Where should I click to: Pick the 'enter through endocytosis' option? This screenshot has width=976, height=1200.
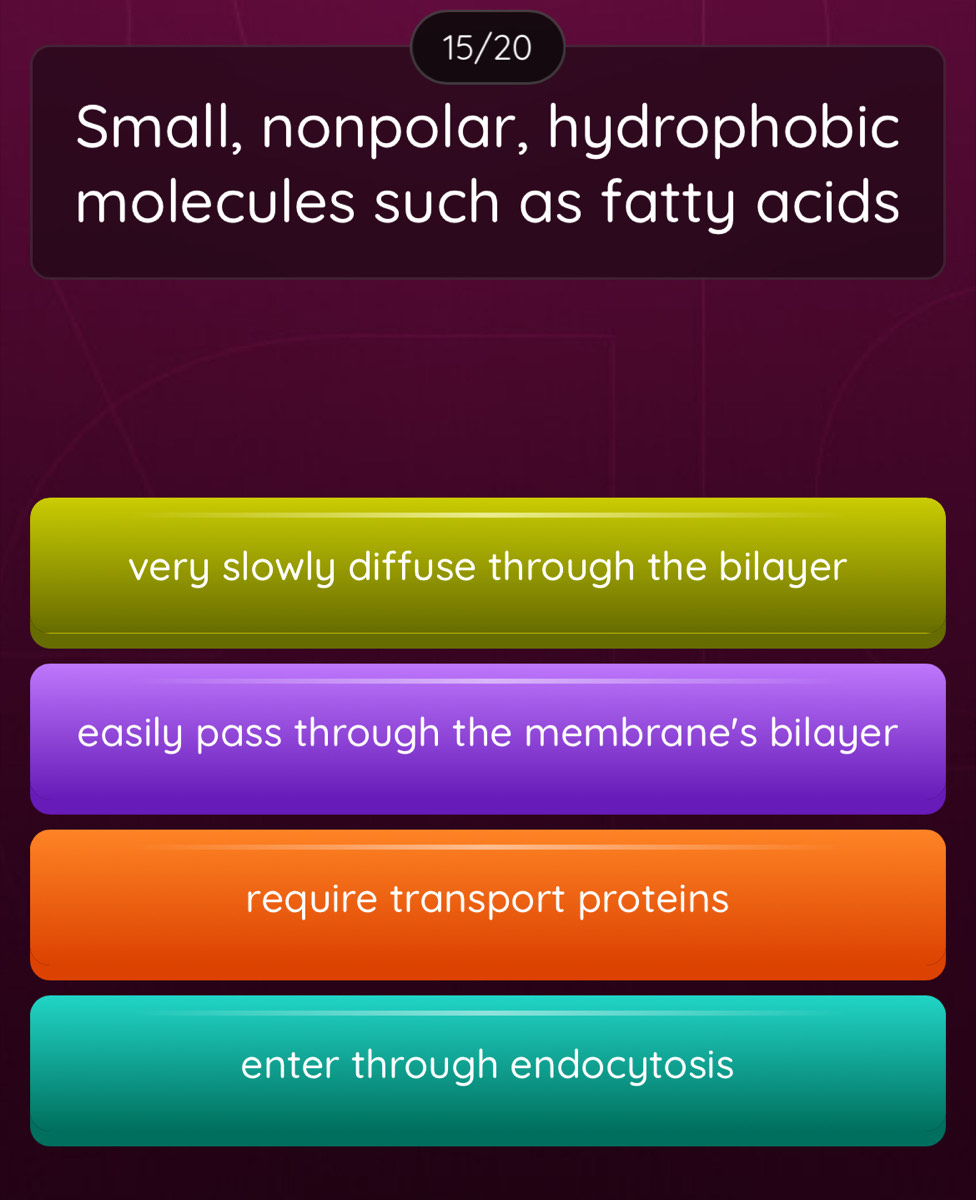[488, 1066]
